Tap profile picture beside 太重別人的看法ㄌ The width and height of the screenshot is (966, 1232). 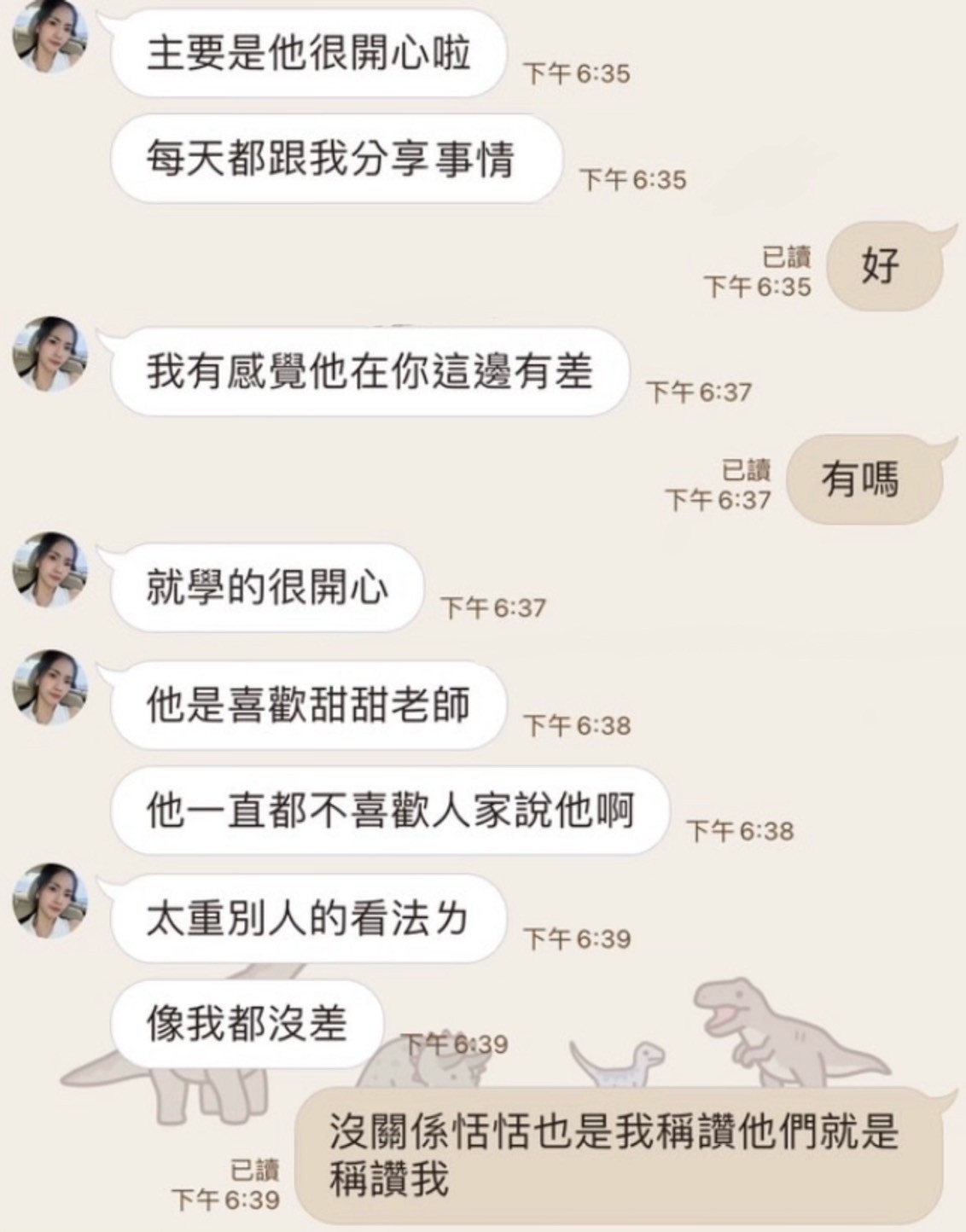coord(49,899)
